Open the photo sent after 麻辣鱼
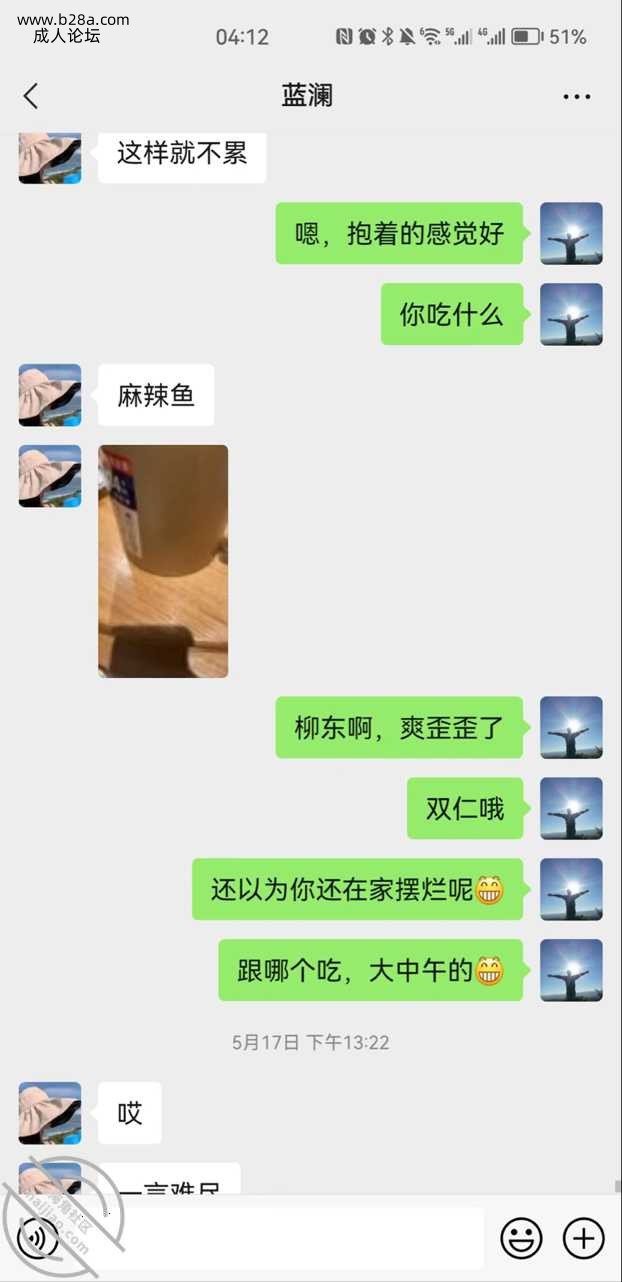 [x=163, y=561]
